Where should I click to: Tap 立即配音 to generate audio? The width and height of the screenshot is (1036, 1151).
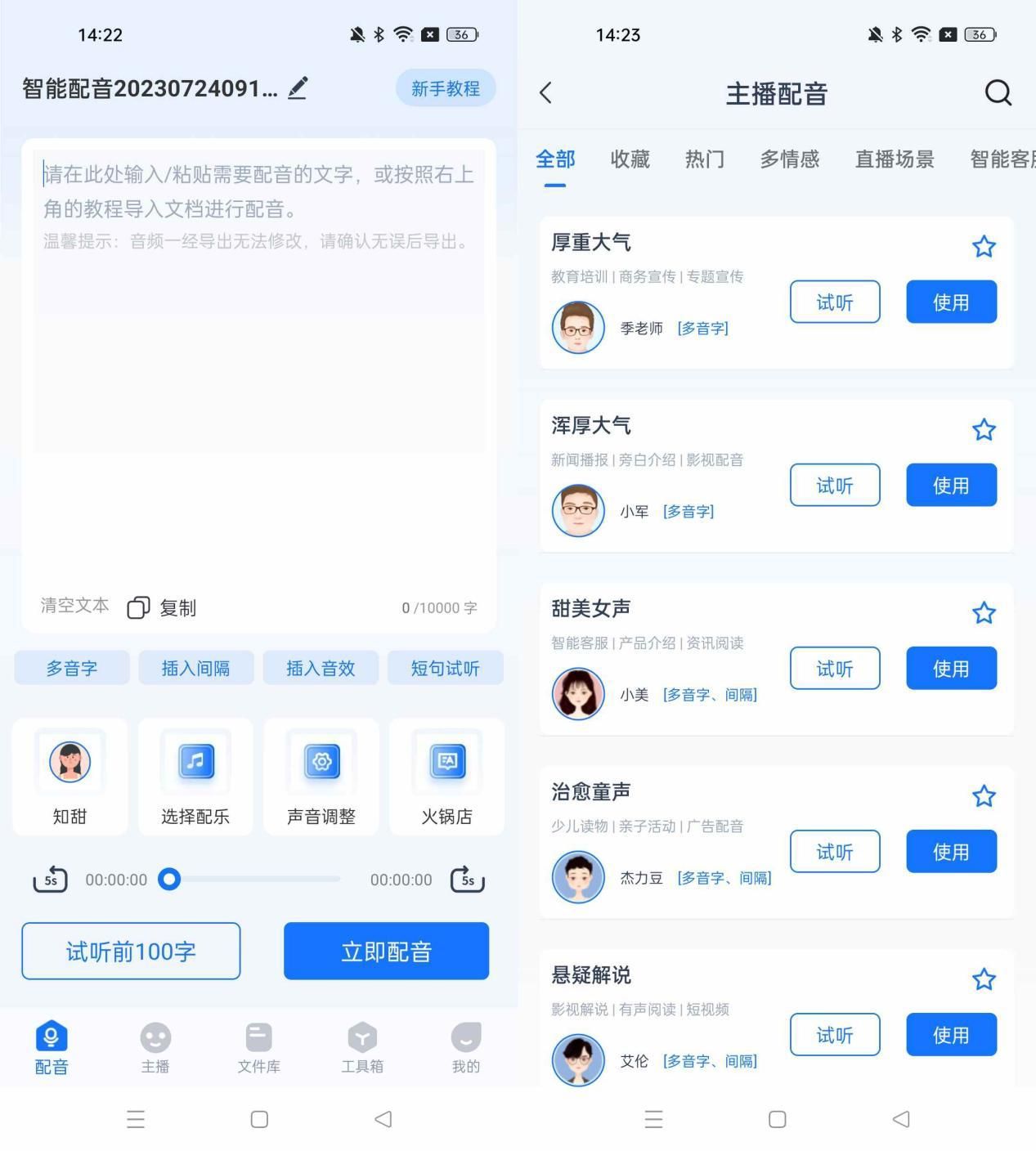[386, 952]
